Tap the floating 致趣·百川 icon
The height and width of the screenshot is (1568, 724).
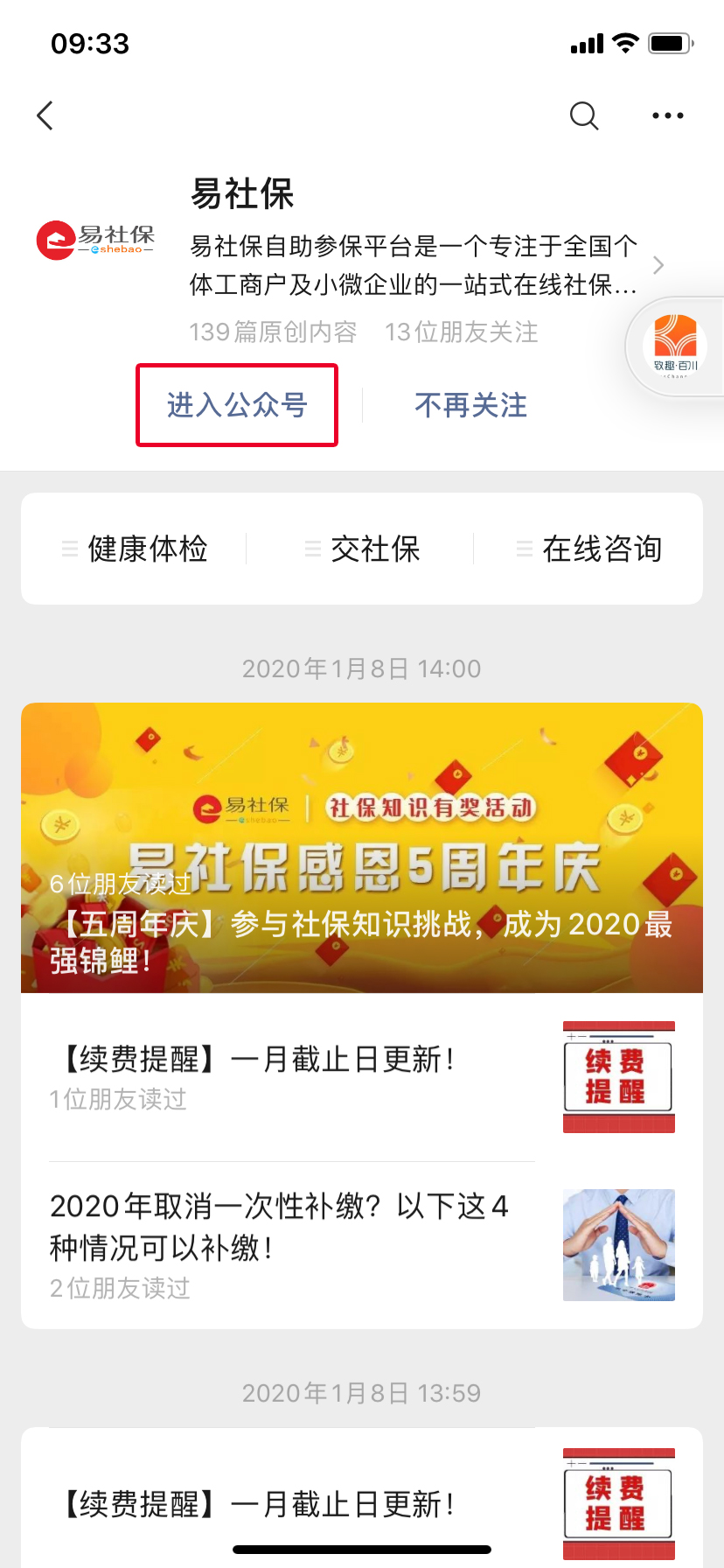[x=673, y=346]
